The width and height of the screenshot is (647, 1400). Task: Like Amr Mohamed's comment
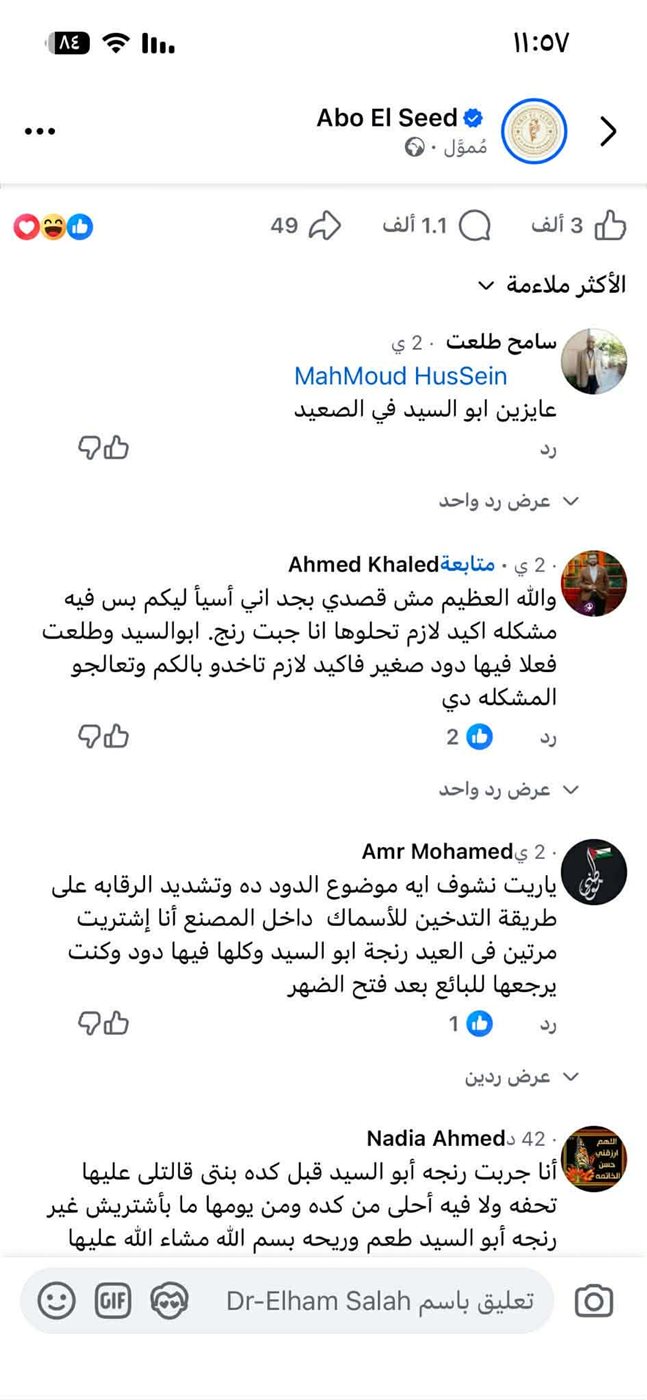[118, 1023]
